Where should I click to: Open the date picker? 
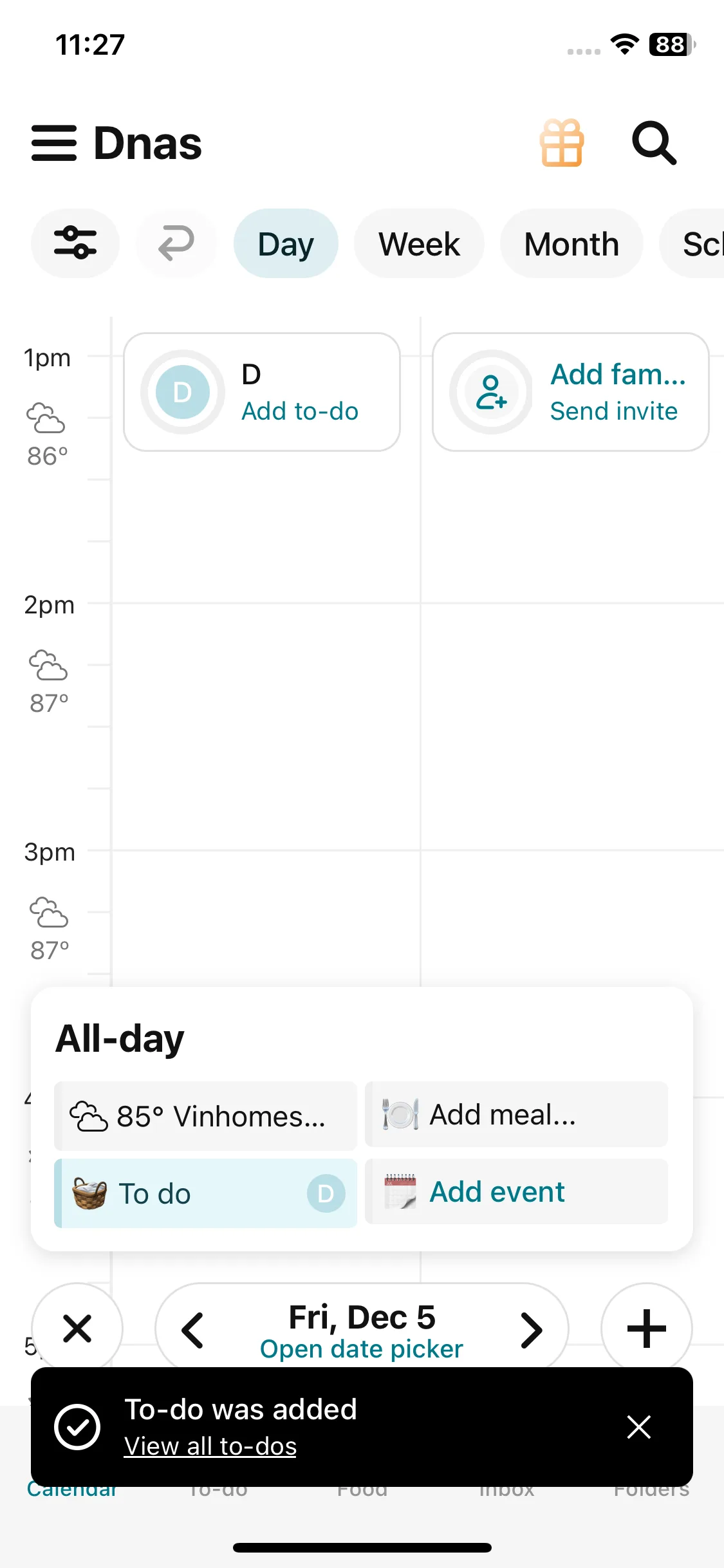pyautogui.click(x=361, y=1348)
